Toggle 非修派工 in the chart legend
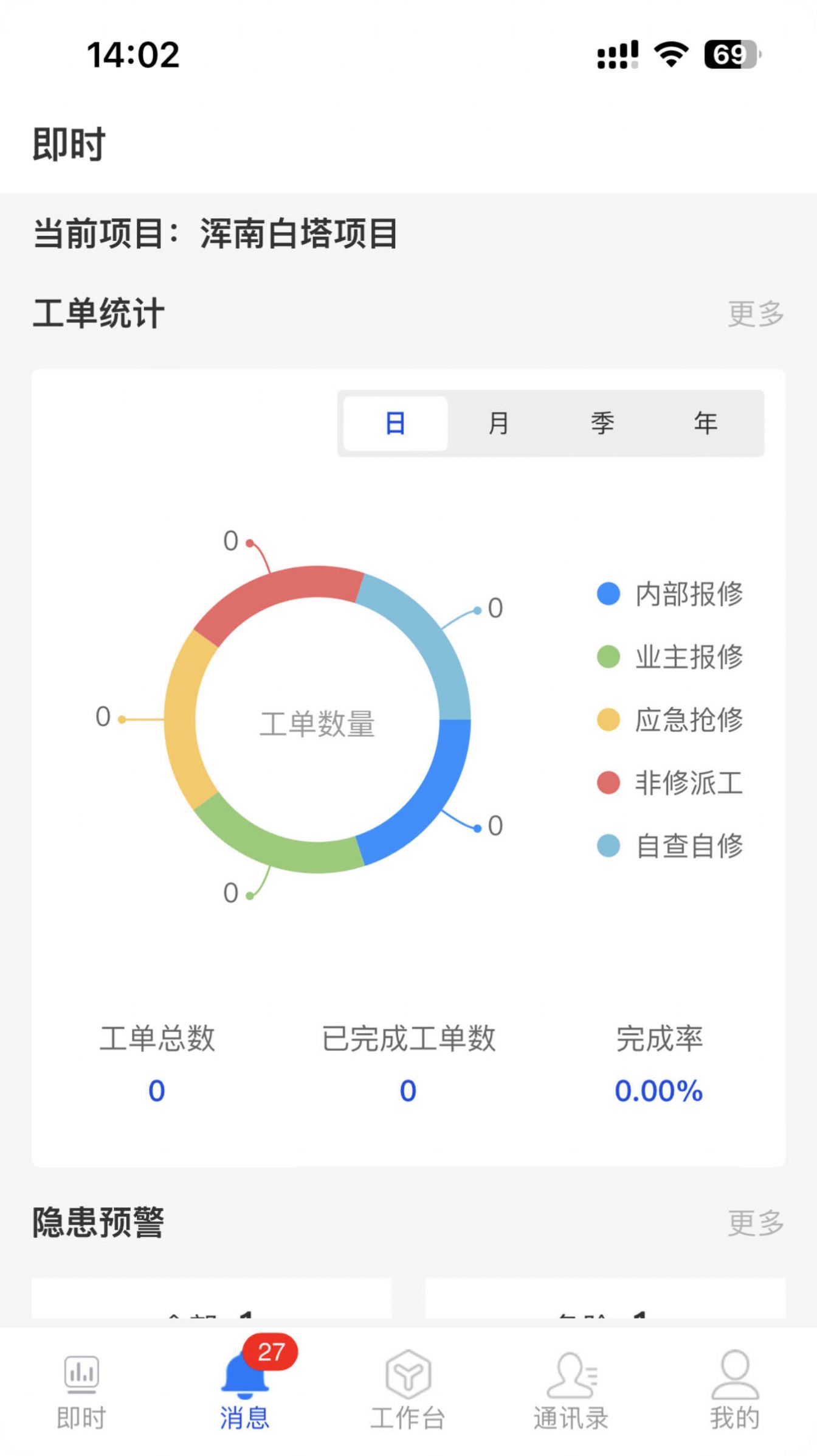Viewport: 817px width, 1456px height. pos(670,783)
